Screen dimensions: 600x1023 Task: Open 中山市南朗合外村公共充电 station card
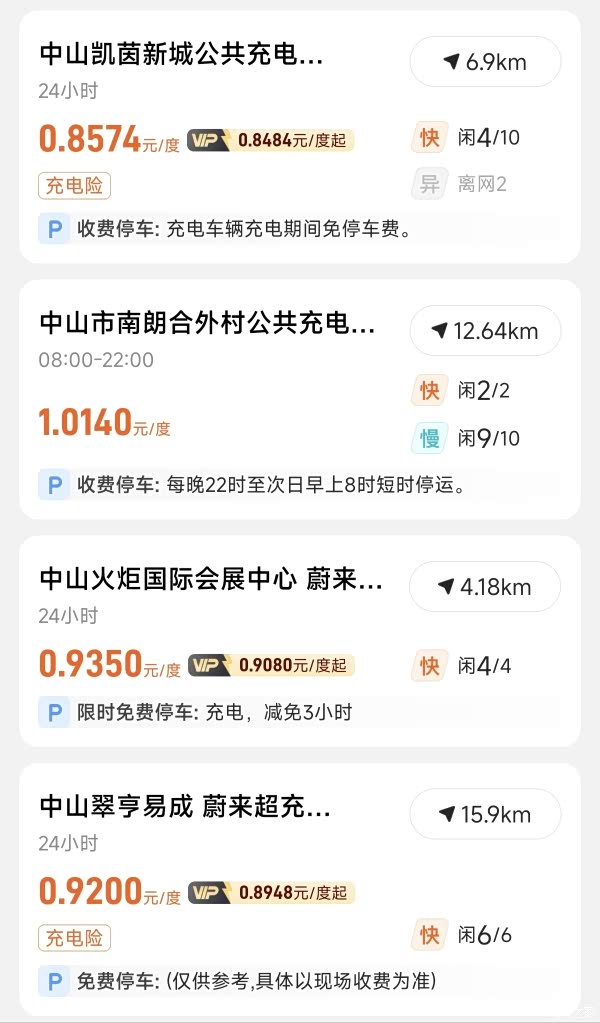[207, 324]
